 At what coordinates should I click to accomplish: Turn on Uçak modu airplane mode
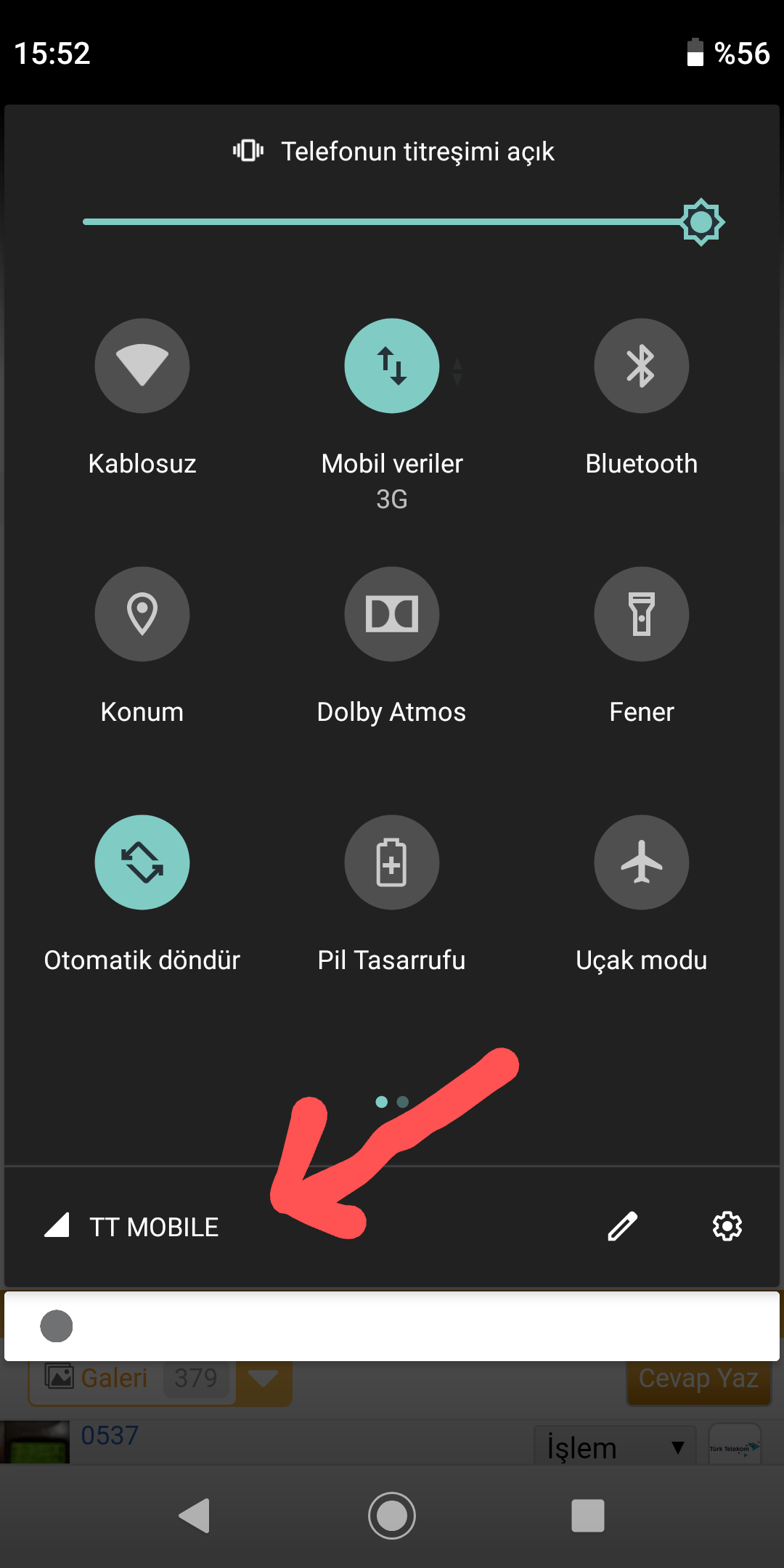coord(642,862)
